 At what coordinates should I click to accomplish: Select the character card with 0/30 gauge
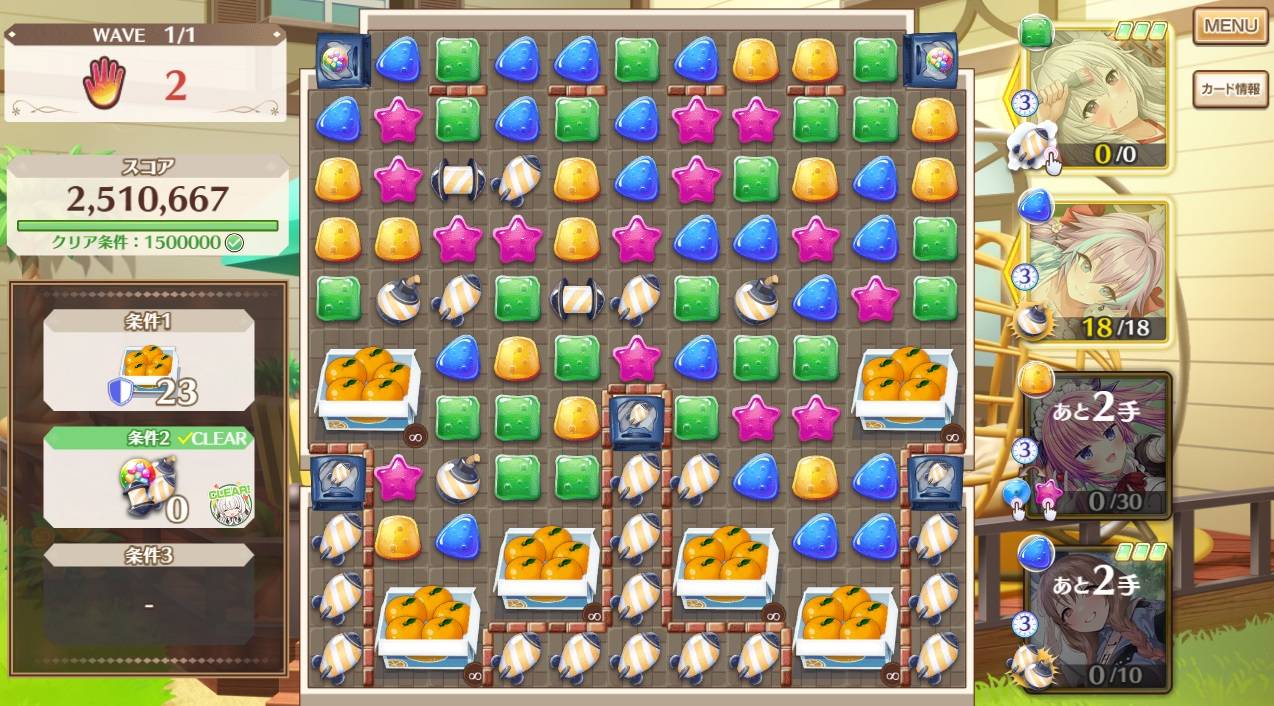pyautogui.click(x=1100, y=445)
